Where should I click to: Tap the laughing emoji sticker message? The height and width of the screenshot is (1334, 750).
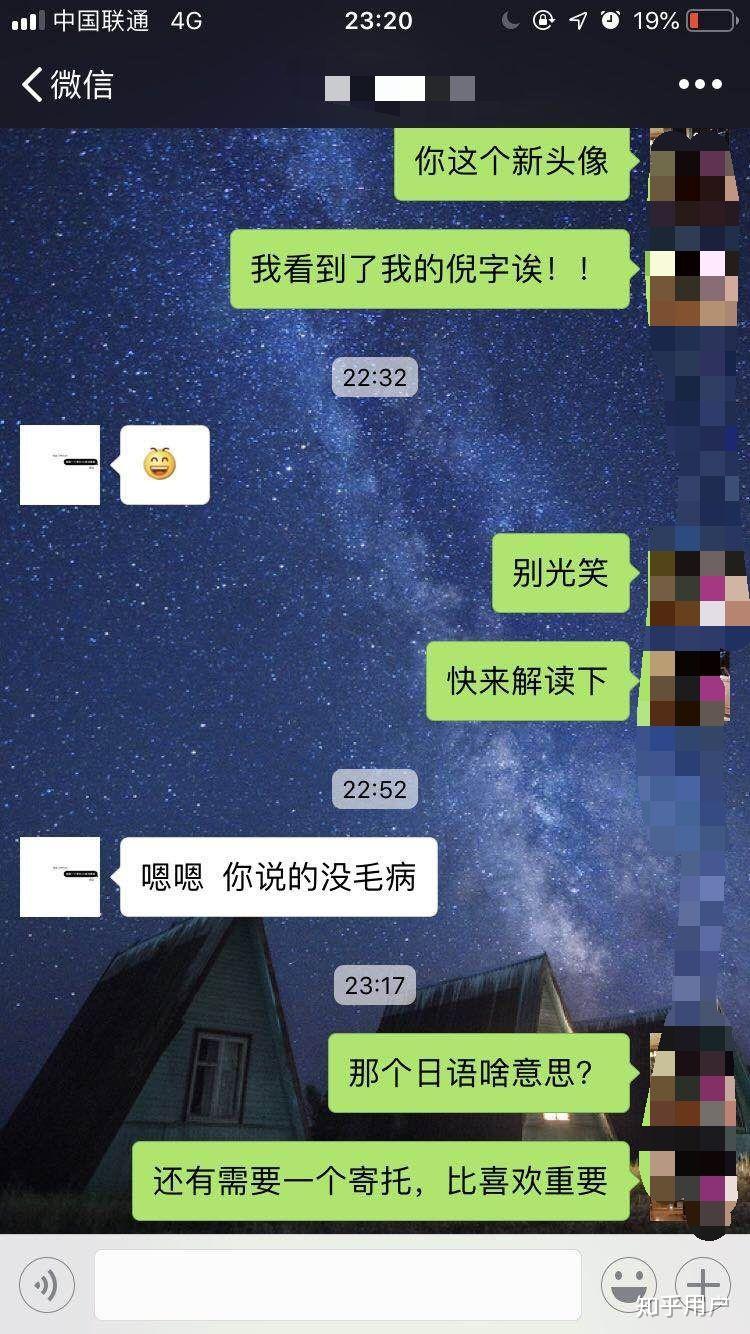(164, 465)
